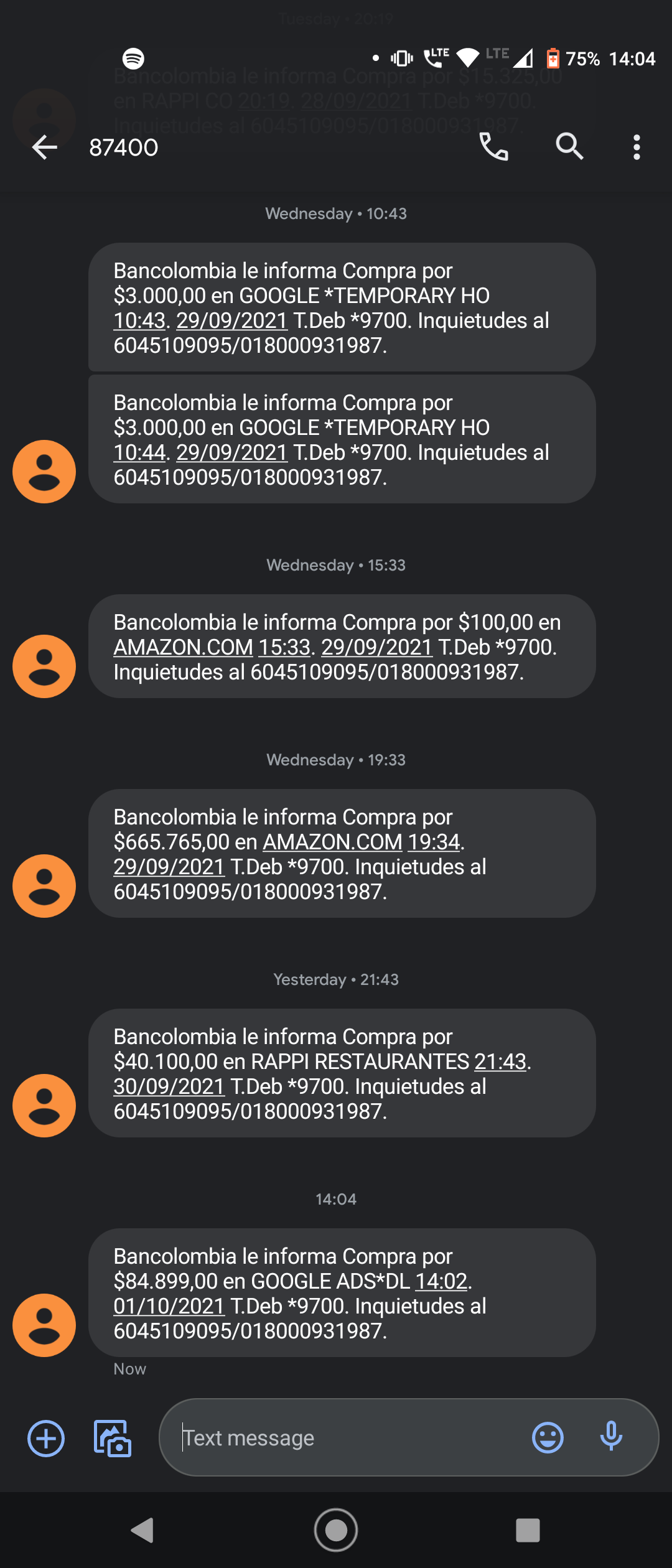Image resolution: width=672 pixels, height=1568 pixels.
Task: Focus the Text message field
Action: (x=348, y=1438)
